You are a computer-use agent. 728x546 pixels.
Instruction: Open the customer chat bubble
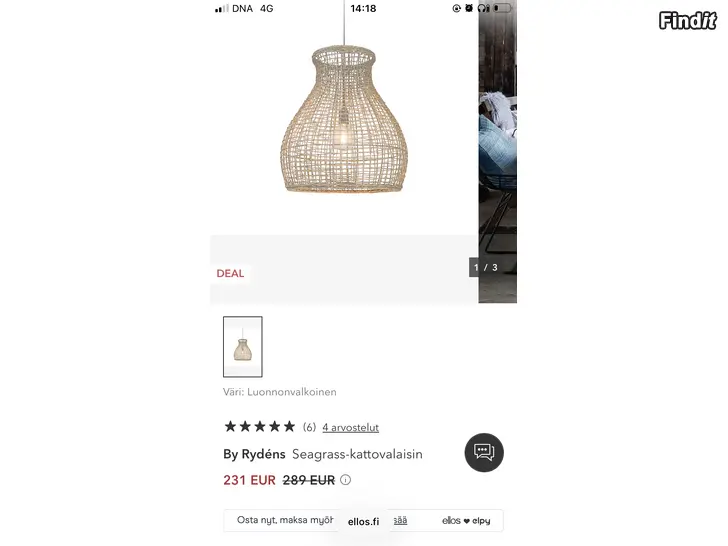pyautogui.click(x=484, y=452)
